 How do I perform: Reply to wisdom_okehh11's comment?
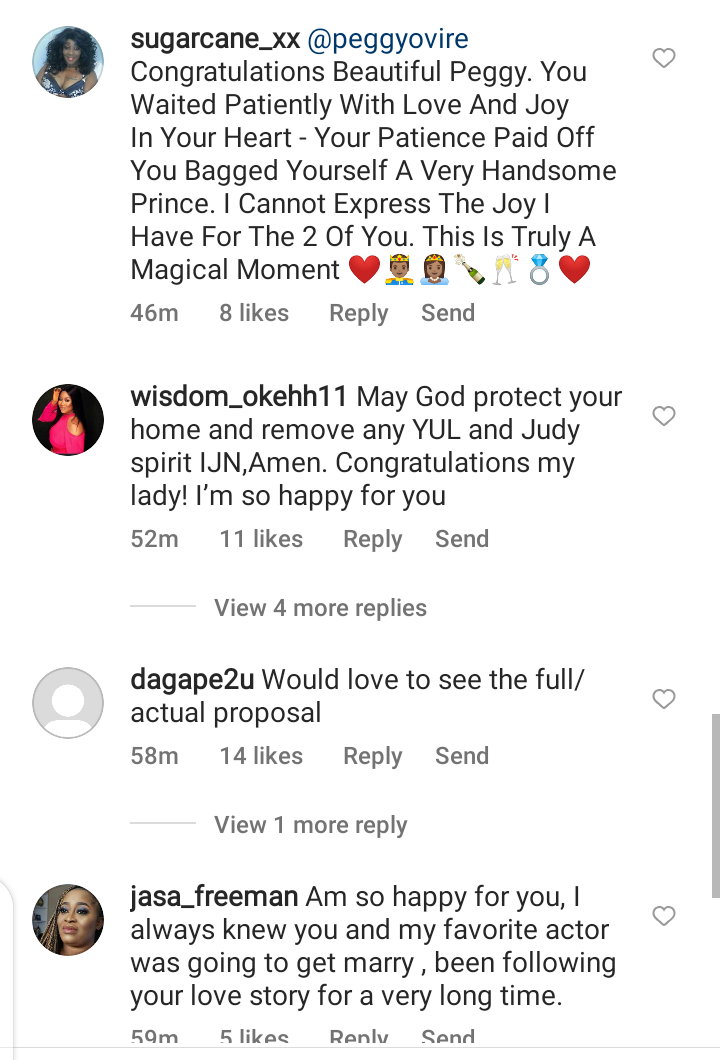[x=372, y=539]
